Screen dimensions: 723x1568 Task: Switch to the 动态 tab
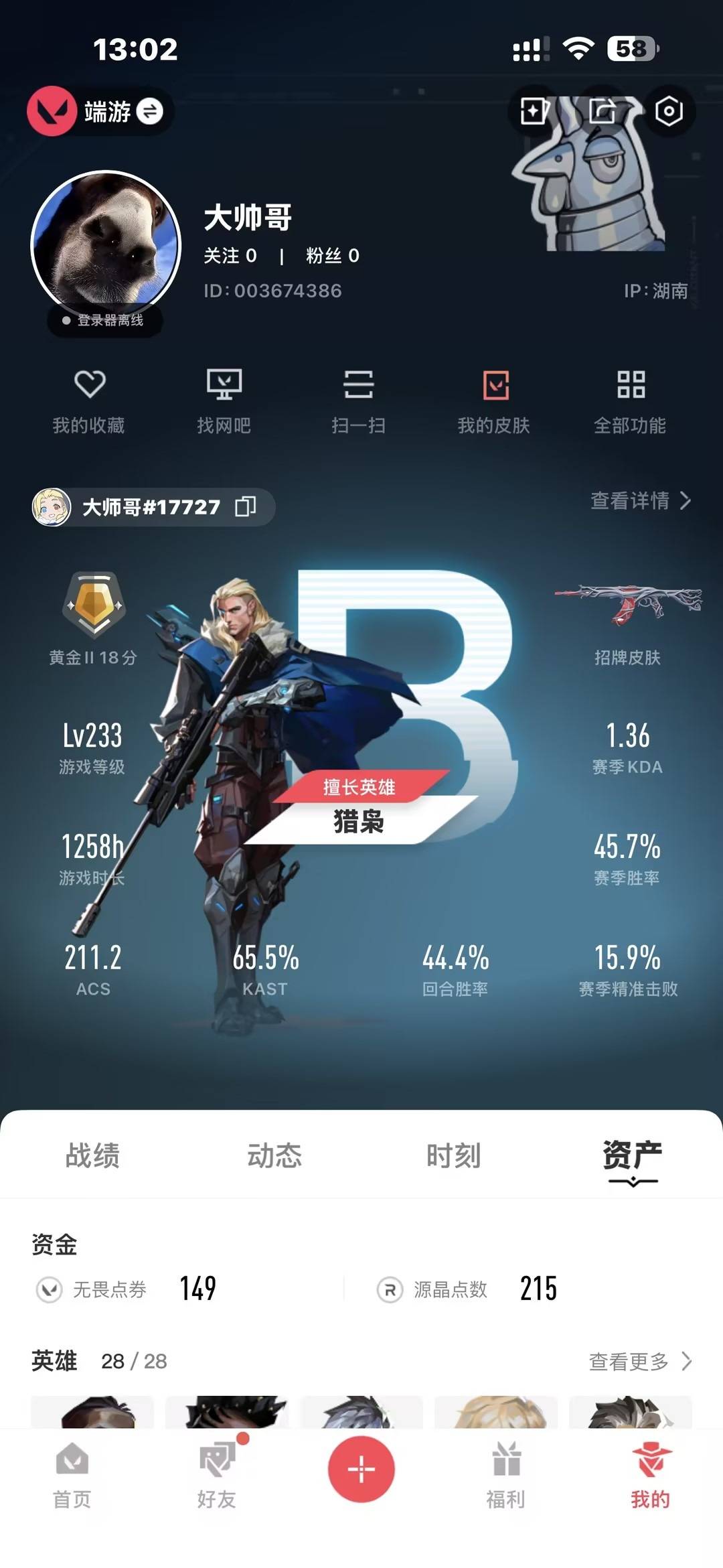(x=274, y=1156)
